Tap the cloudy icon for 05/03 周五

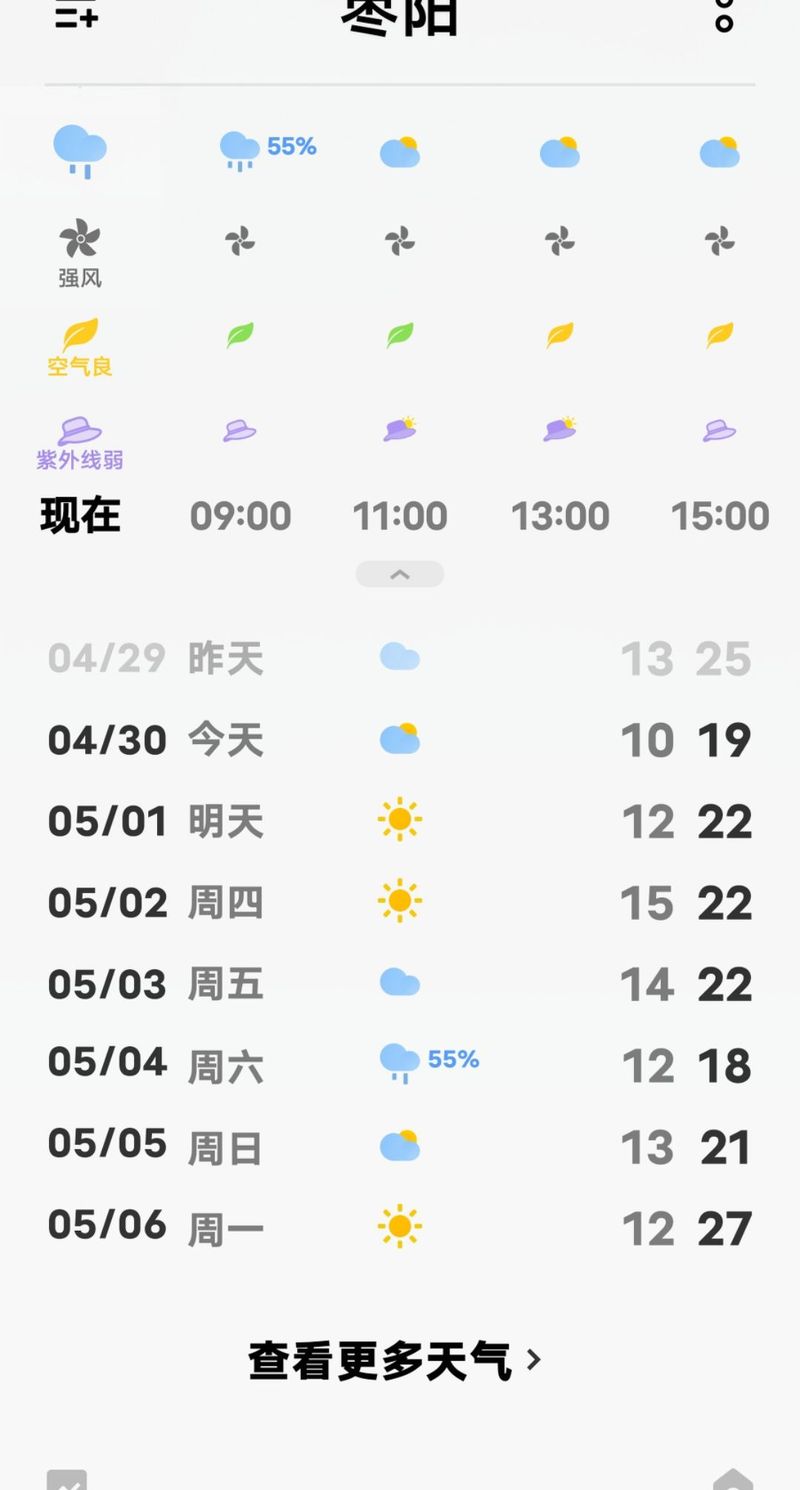tap(400, 982)
